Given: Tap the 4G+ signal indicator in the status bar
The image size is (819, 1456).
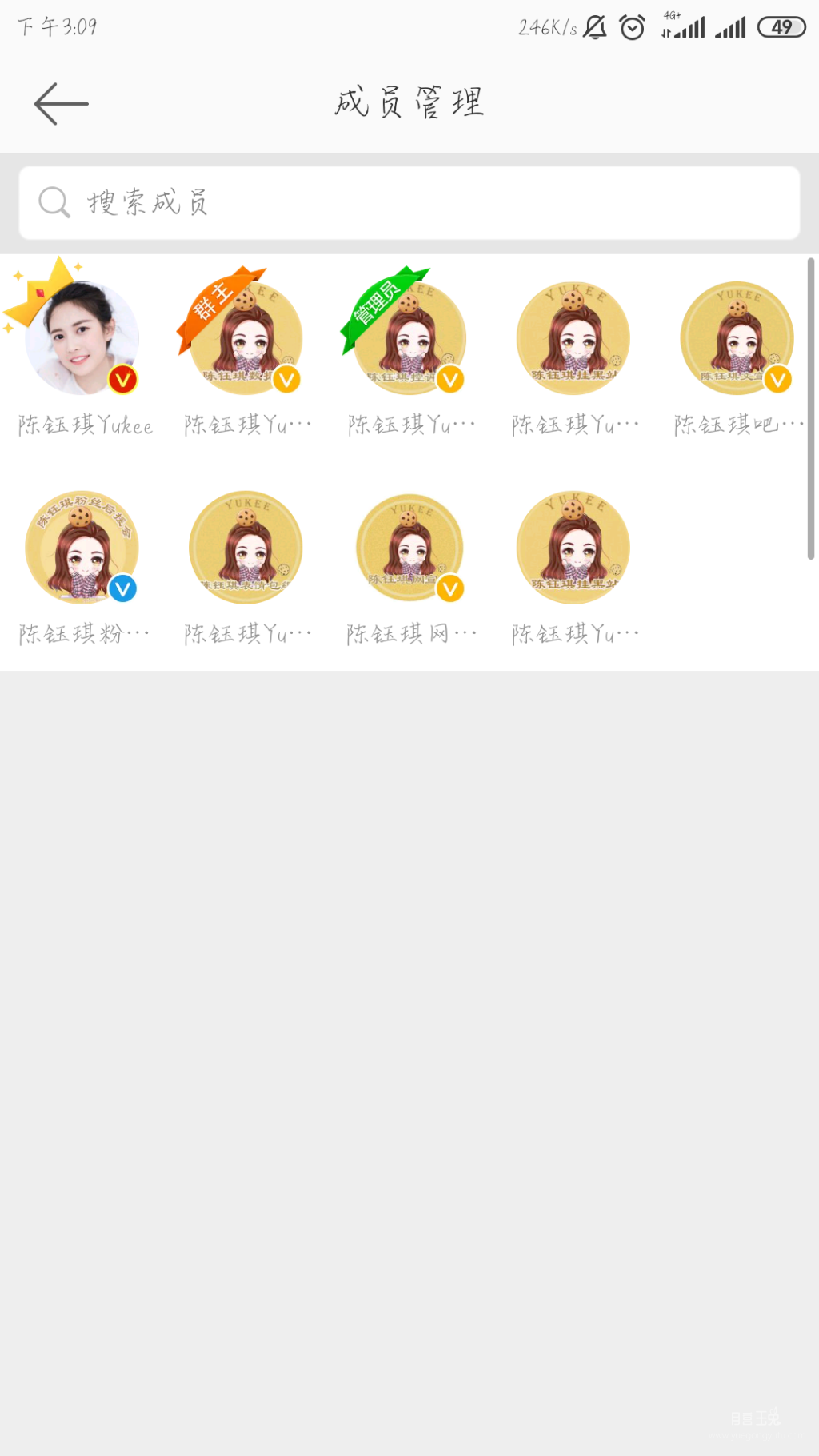Looking at the screenshot, I should tap(684, 26).
